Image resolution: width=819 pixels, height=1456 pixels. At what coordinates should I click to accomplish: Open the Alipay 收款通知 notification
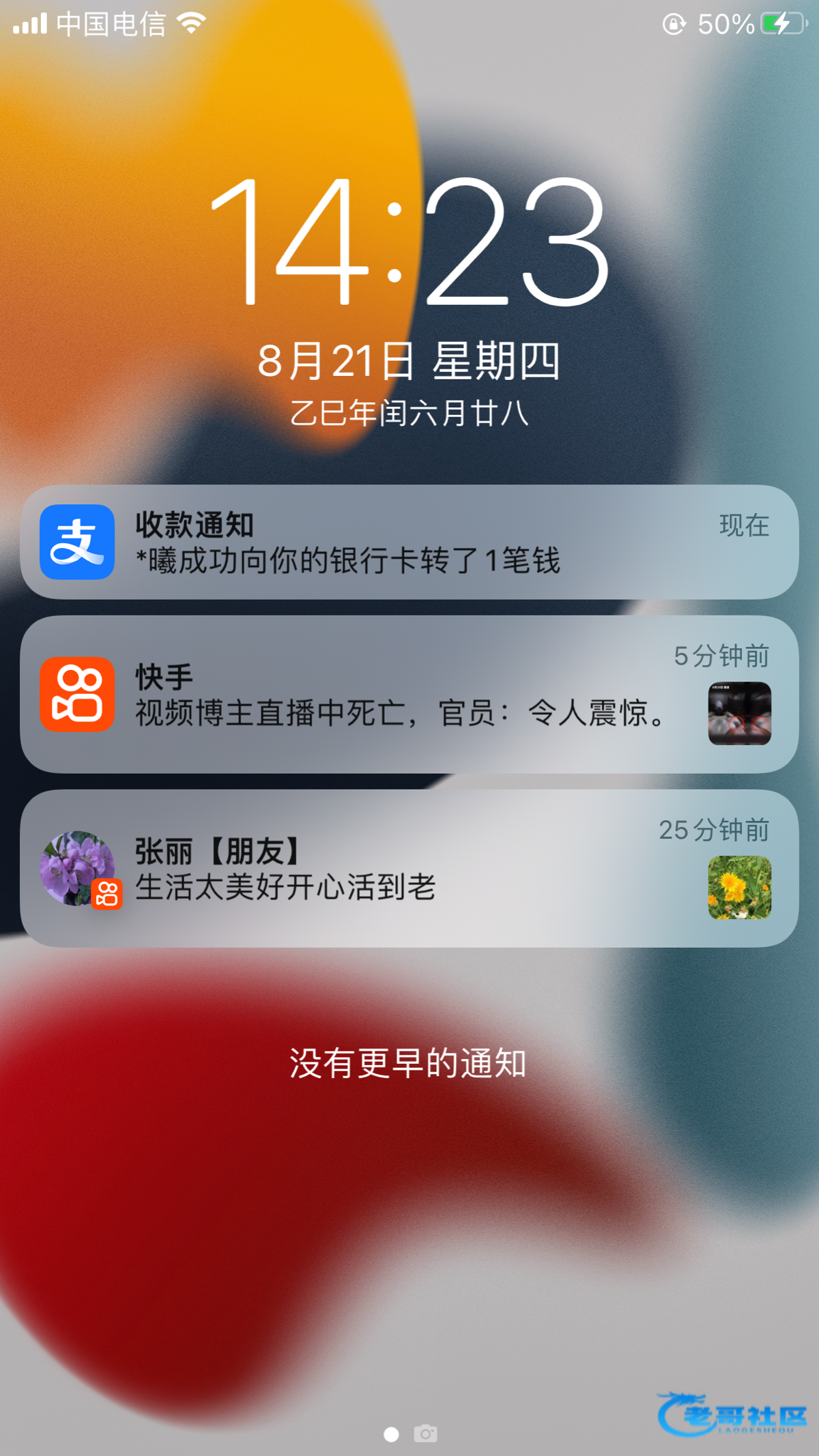tap(409, 542)
